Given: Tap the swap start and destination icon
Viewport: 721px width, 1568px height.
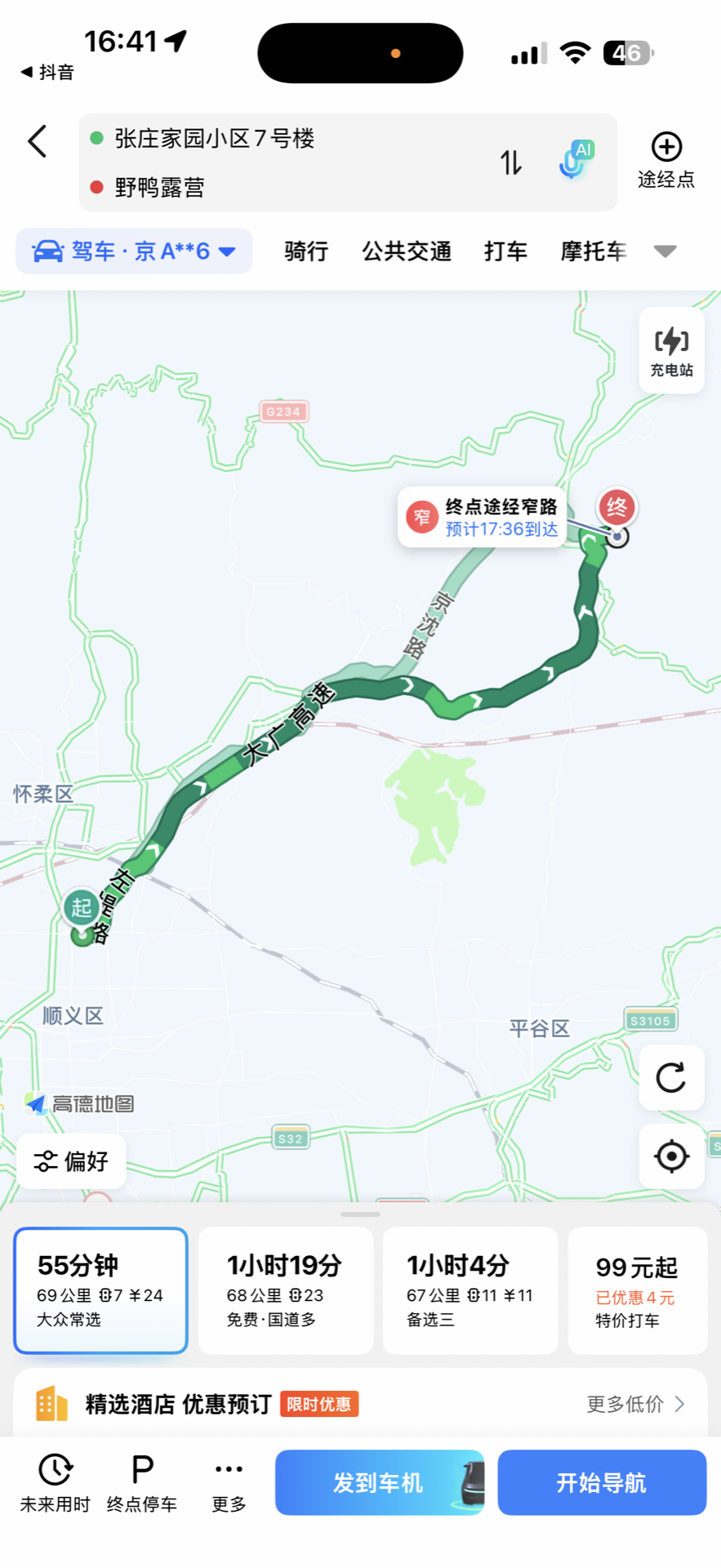Looking at the screenshot, I should coord(510,163).
